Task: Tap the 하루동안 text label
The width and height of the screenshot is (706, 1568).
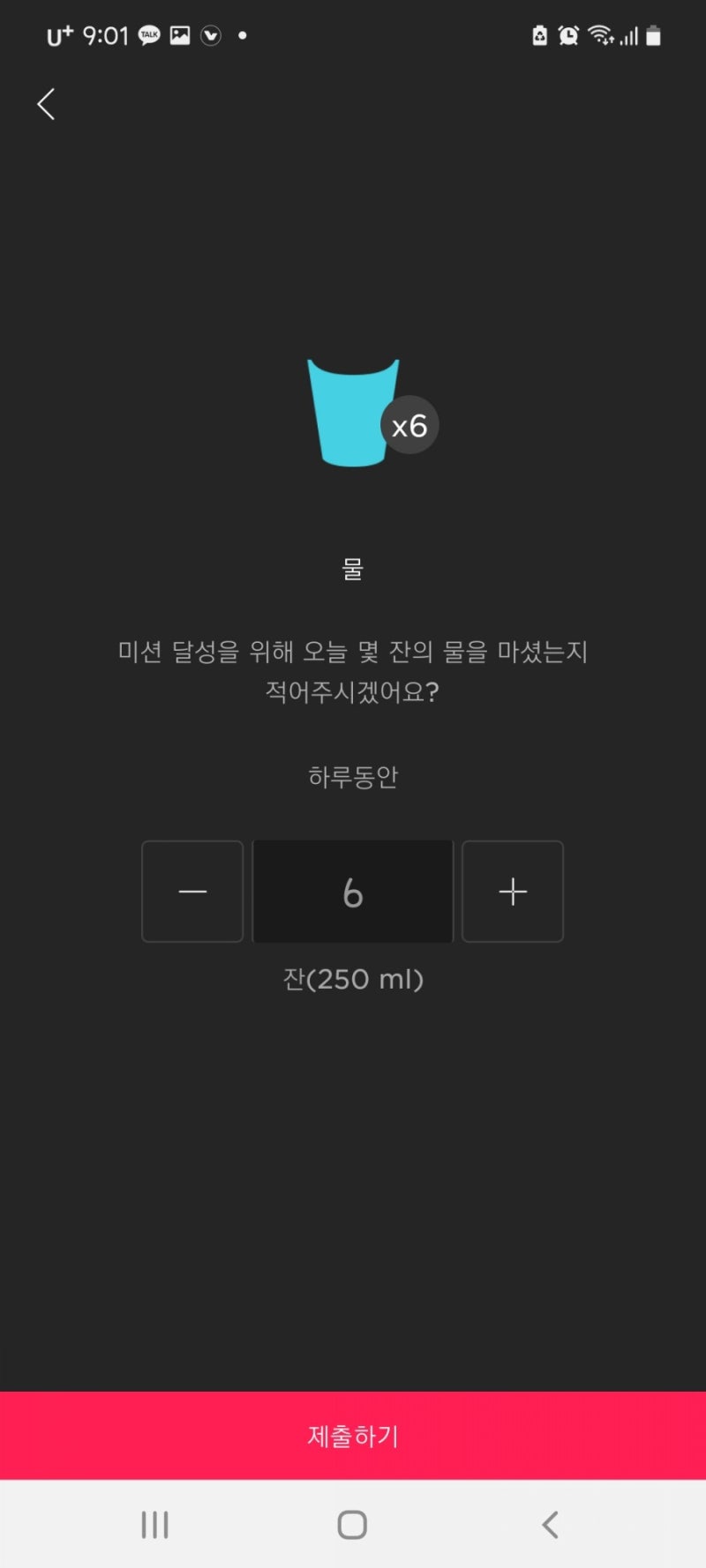Action: [352, 776]
